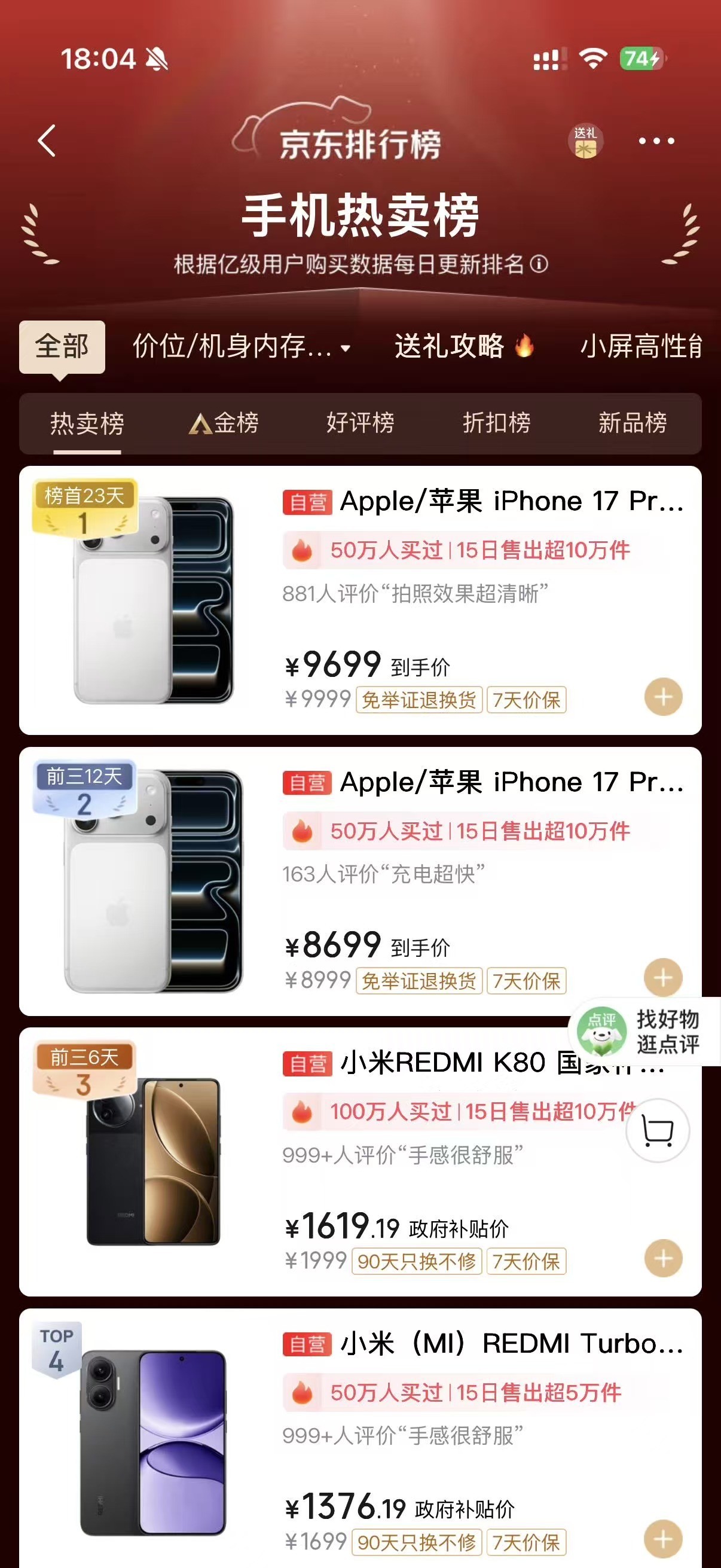Screen dimensions: 721x1568
Task: Switch to the 小屏高性能 category
Action: point(642,346)
